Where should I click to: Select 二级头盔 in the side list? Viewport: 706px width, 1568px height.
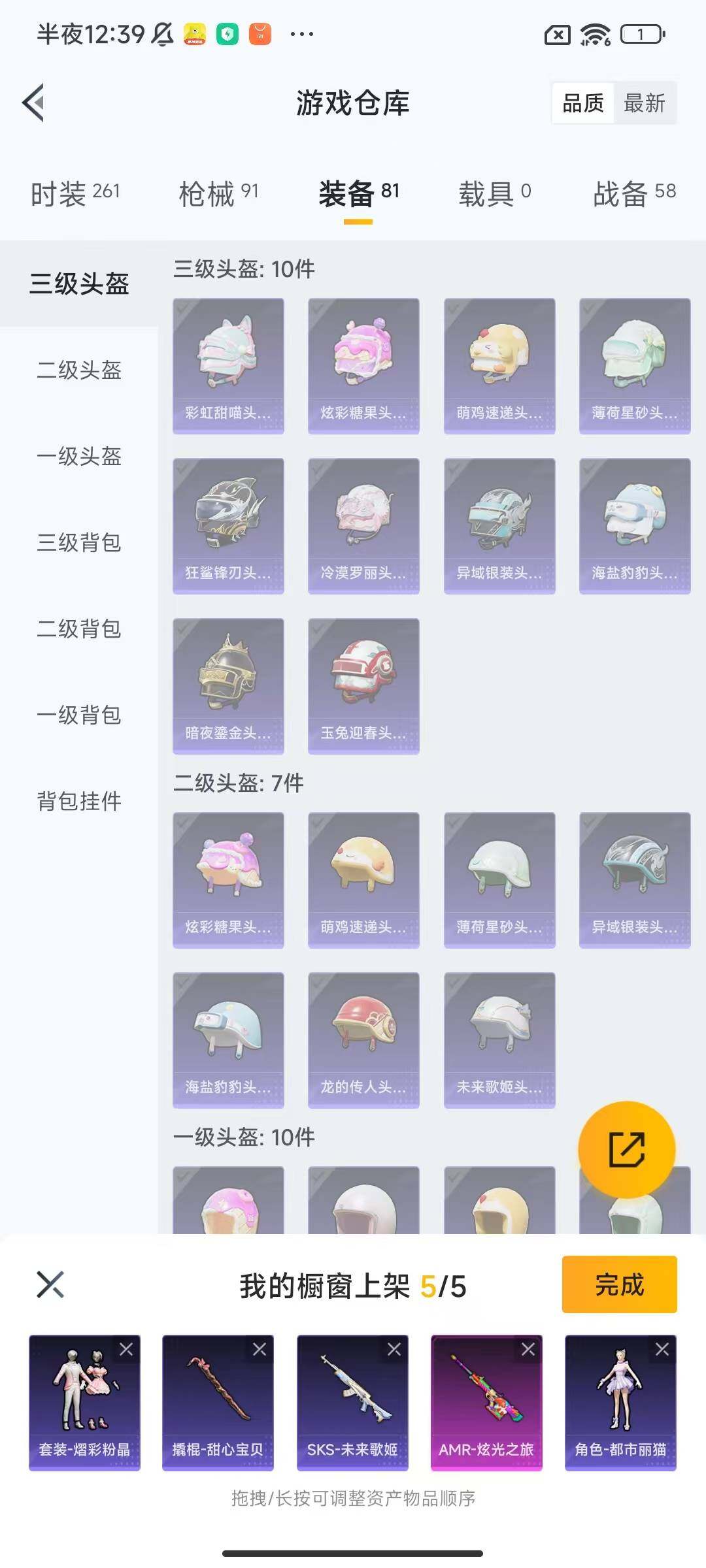[x=79, y=370]
